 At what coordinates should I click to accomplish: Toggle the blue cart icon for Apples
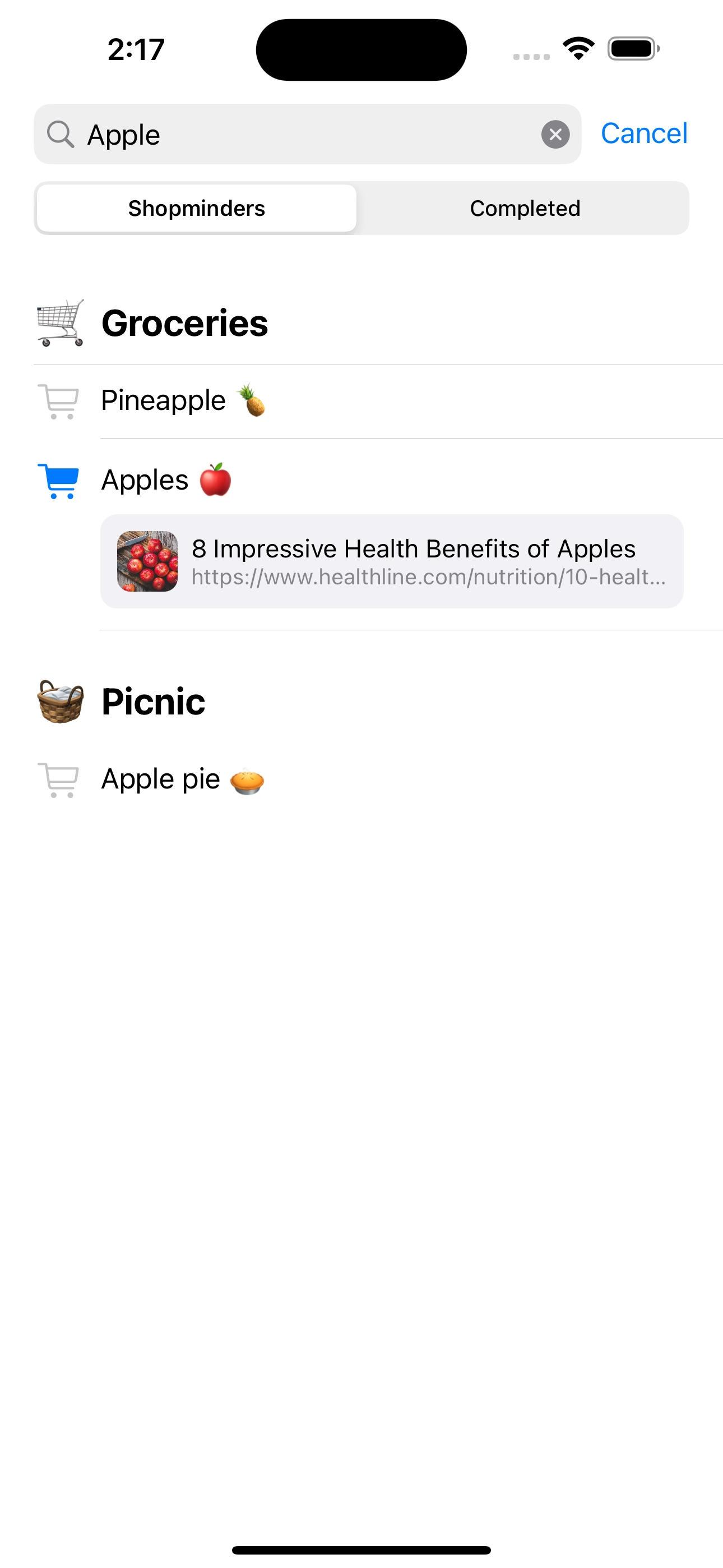[x=58, y=481]
